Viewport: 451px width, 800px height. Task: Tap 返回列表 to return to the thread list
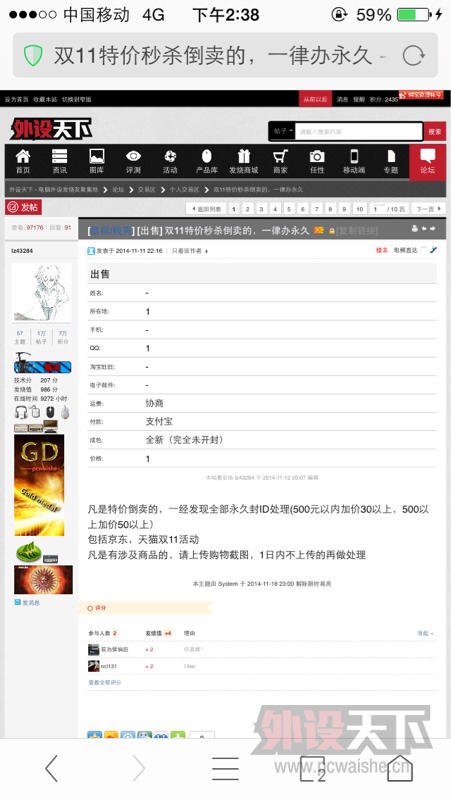206,209
